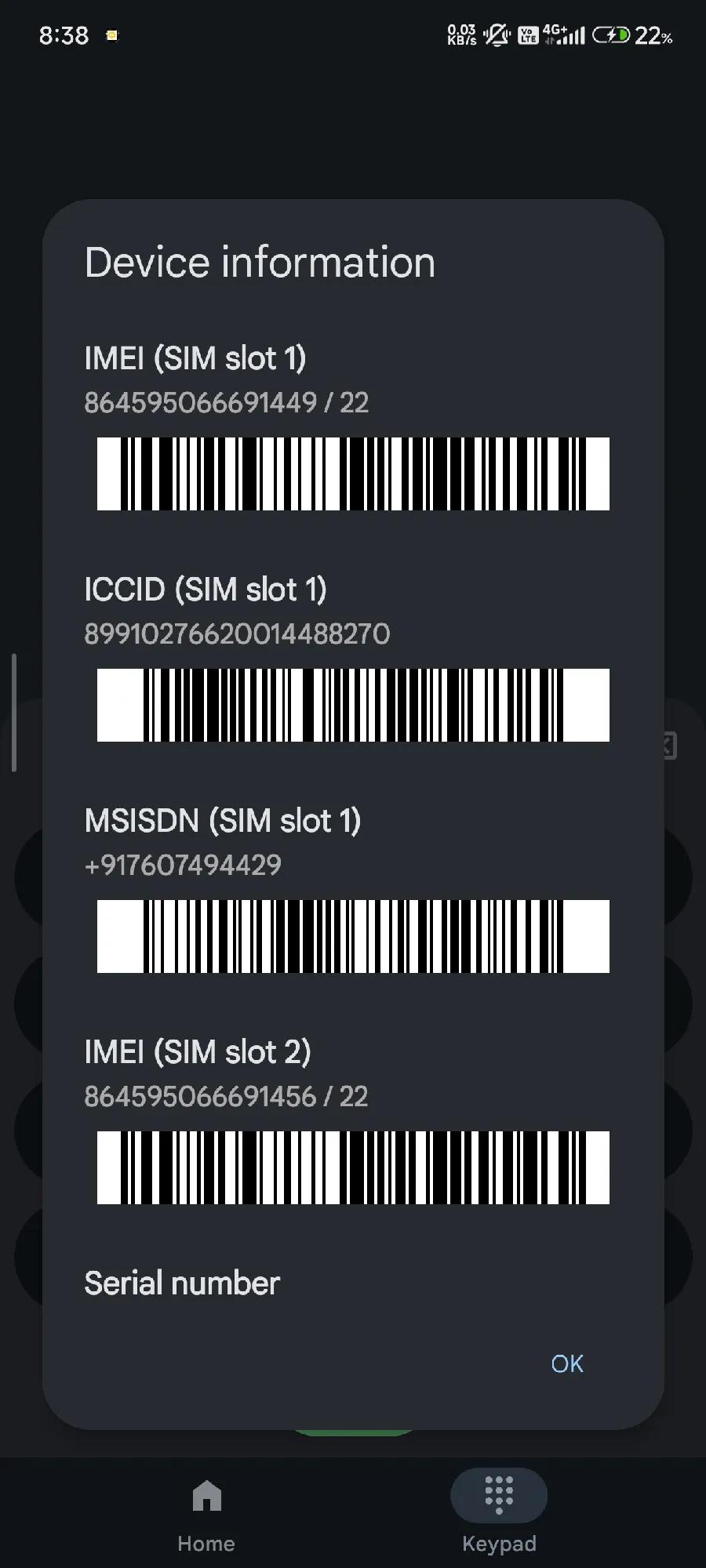Switch to the Home tab
706x1568 pixels.
(x=206, y=1514)
